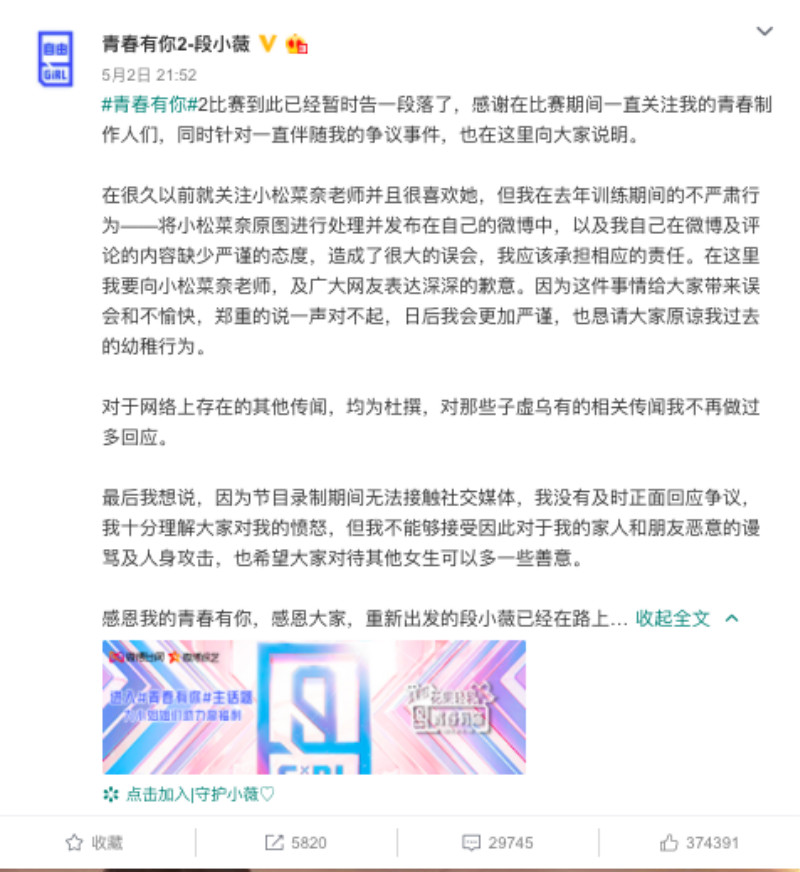Open 青春有你2-段小薇 profile avatar
Image resolution: width=800 pixels, height=872 pixels.
55,58
